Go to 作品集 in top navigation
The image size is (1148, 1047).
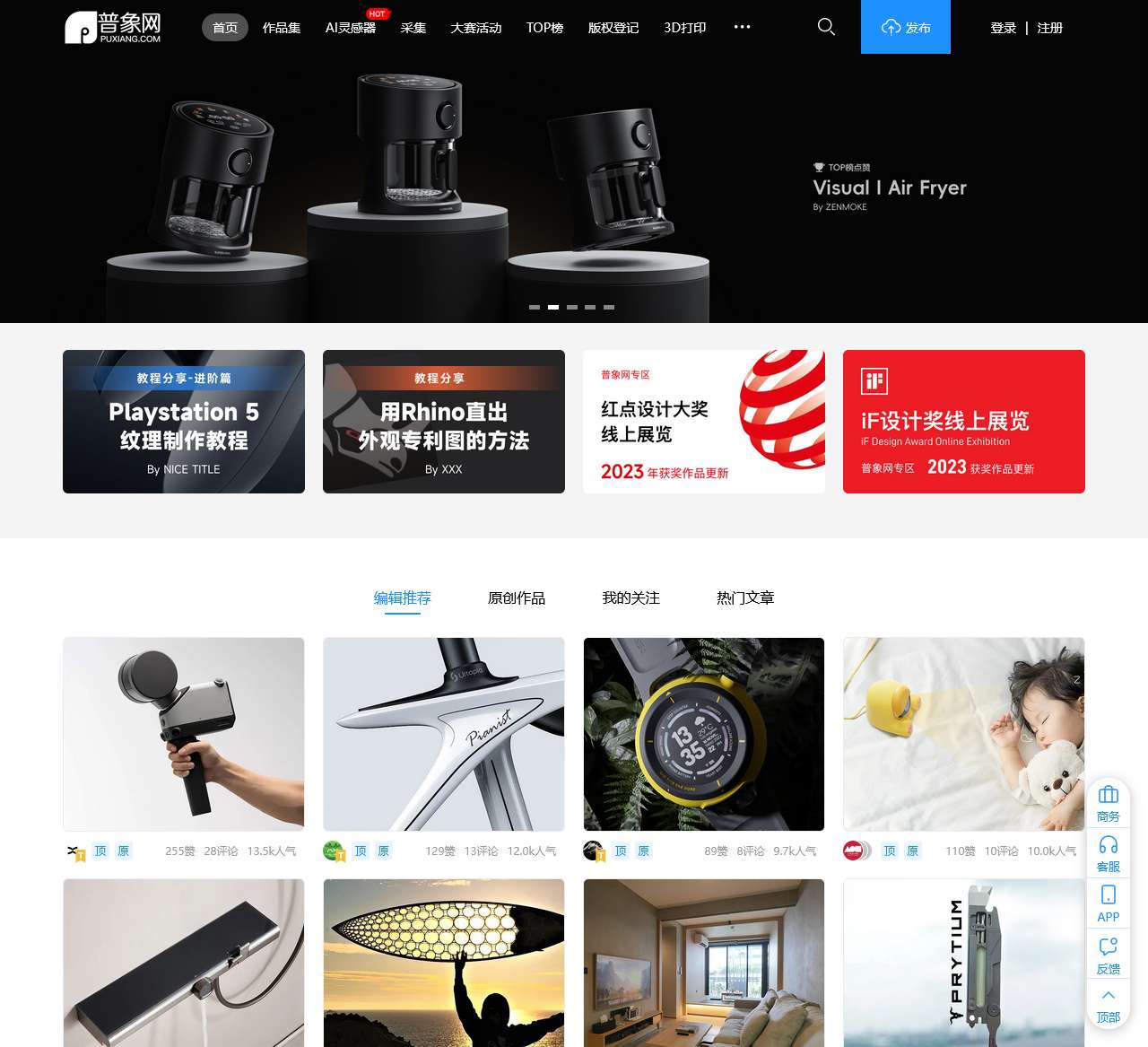(282, 28)
